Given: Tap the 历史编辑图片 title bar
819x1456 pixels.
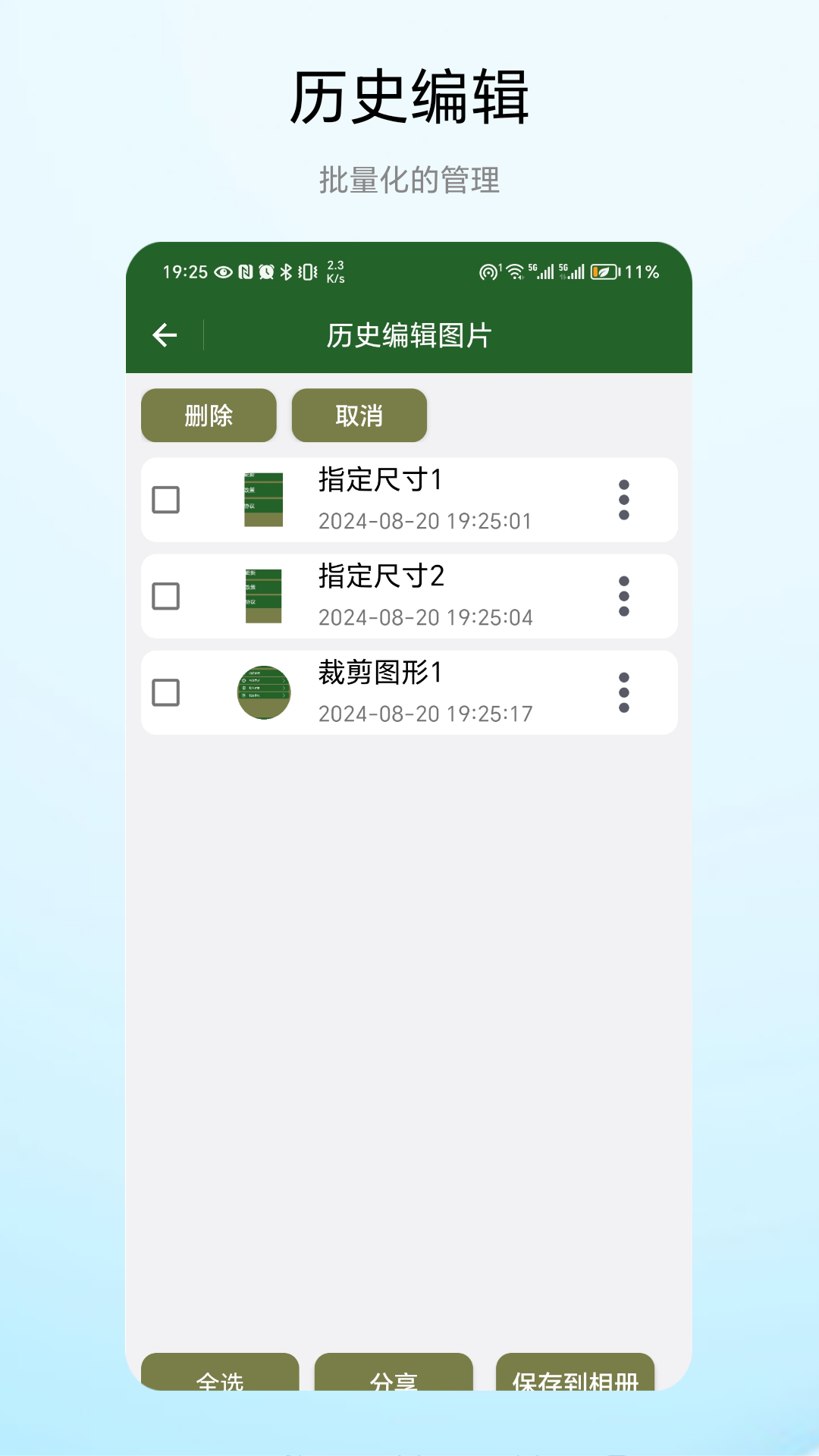Looking at the screenshot, I should coord(409,334).
